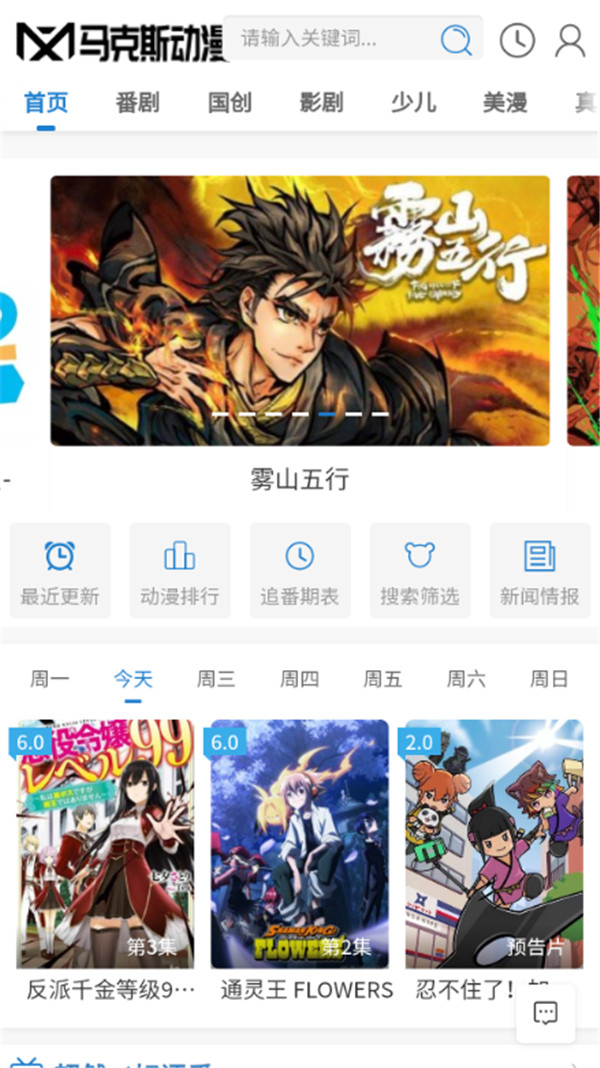Image resolution: width=600 pixels, height=1068 pixels.
Task: Open the 美漫 tab
Action: click(x=505, y=102)
